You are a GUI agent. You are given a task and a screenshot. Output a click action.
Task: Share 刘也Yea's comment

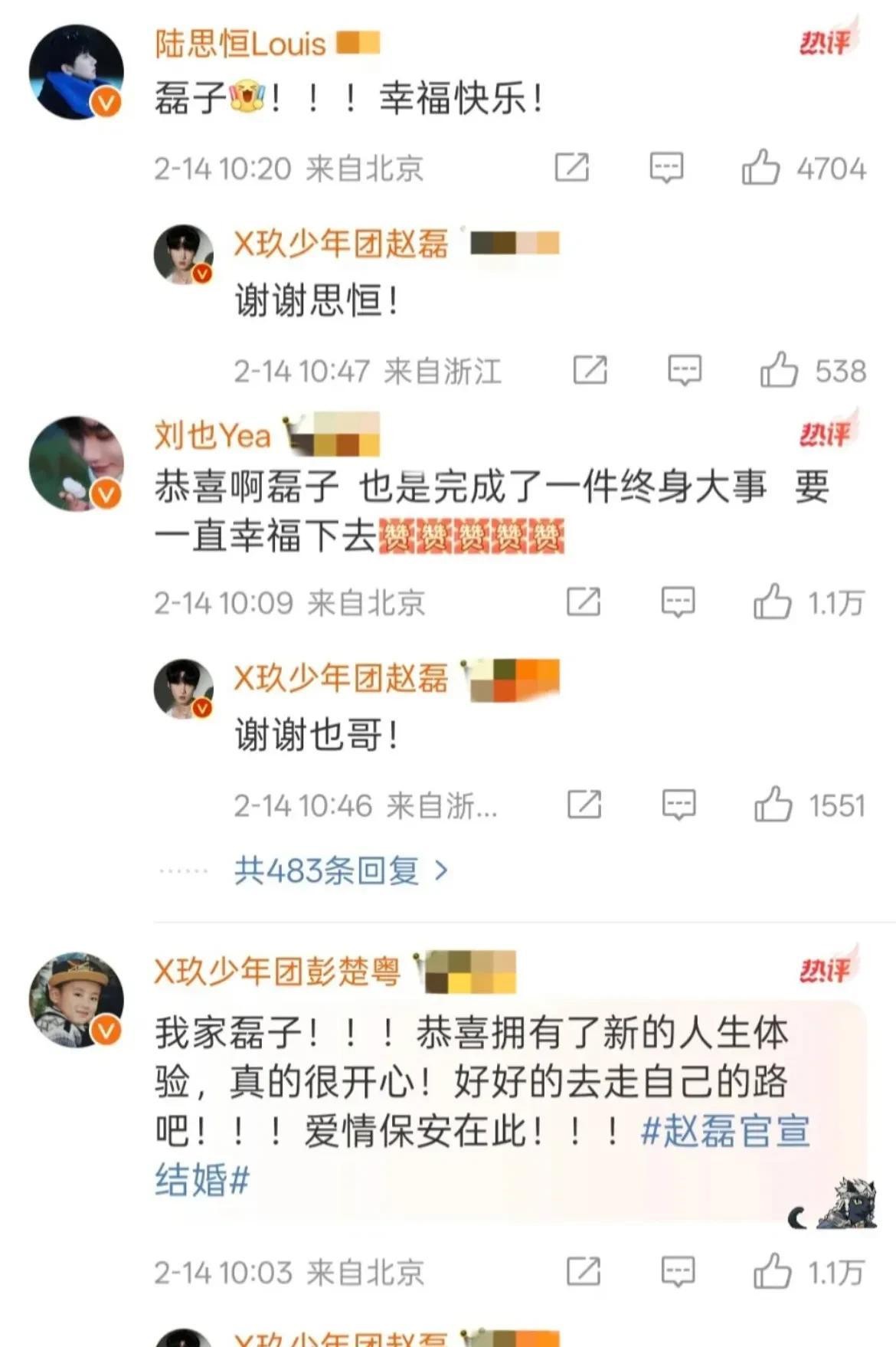point(584,602)
